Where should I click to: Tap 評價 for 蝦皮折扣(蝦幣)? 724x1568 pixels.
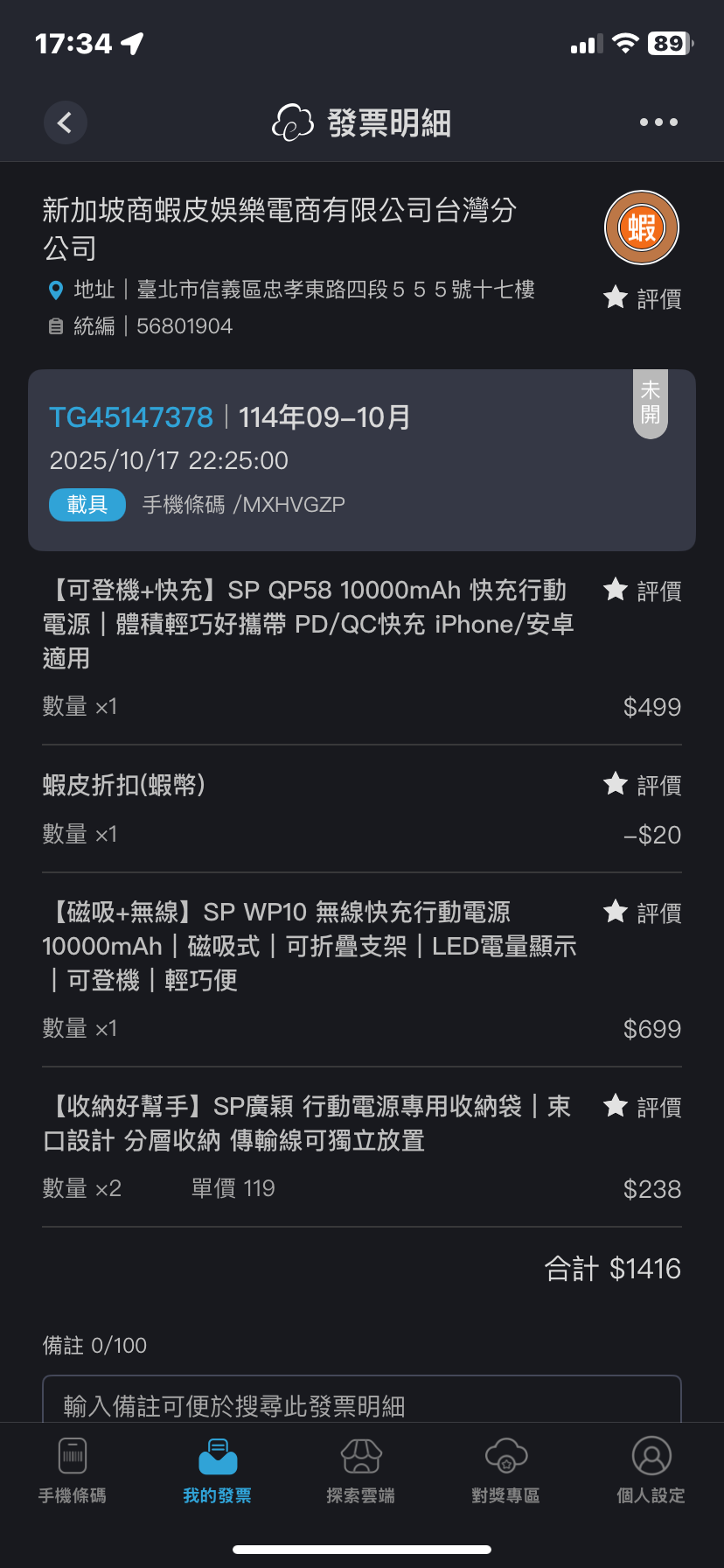tap(643, 785)
